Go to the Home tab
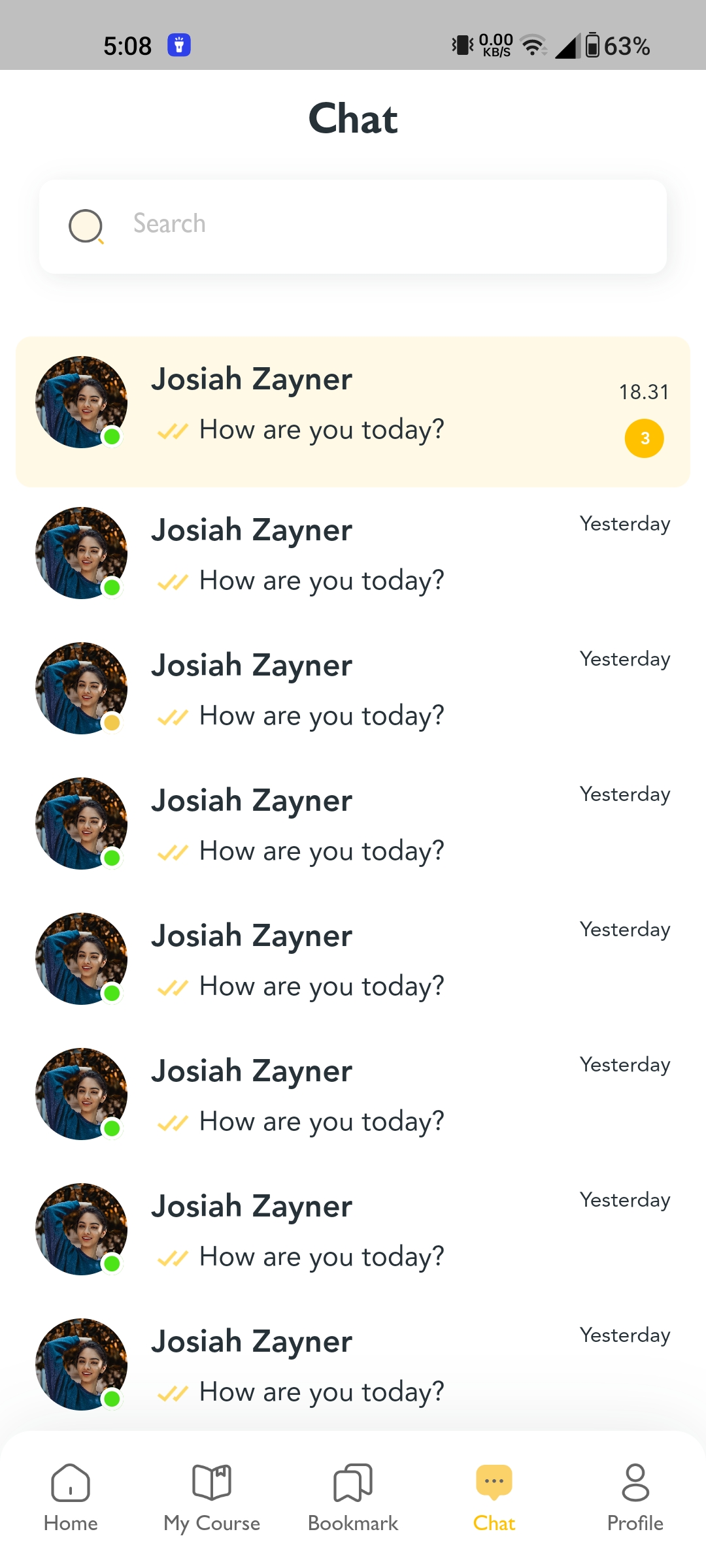 coord(71,1496)
